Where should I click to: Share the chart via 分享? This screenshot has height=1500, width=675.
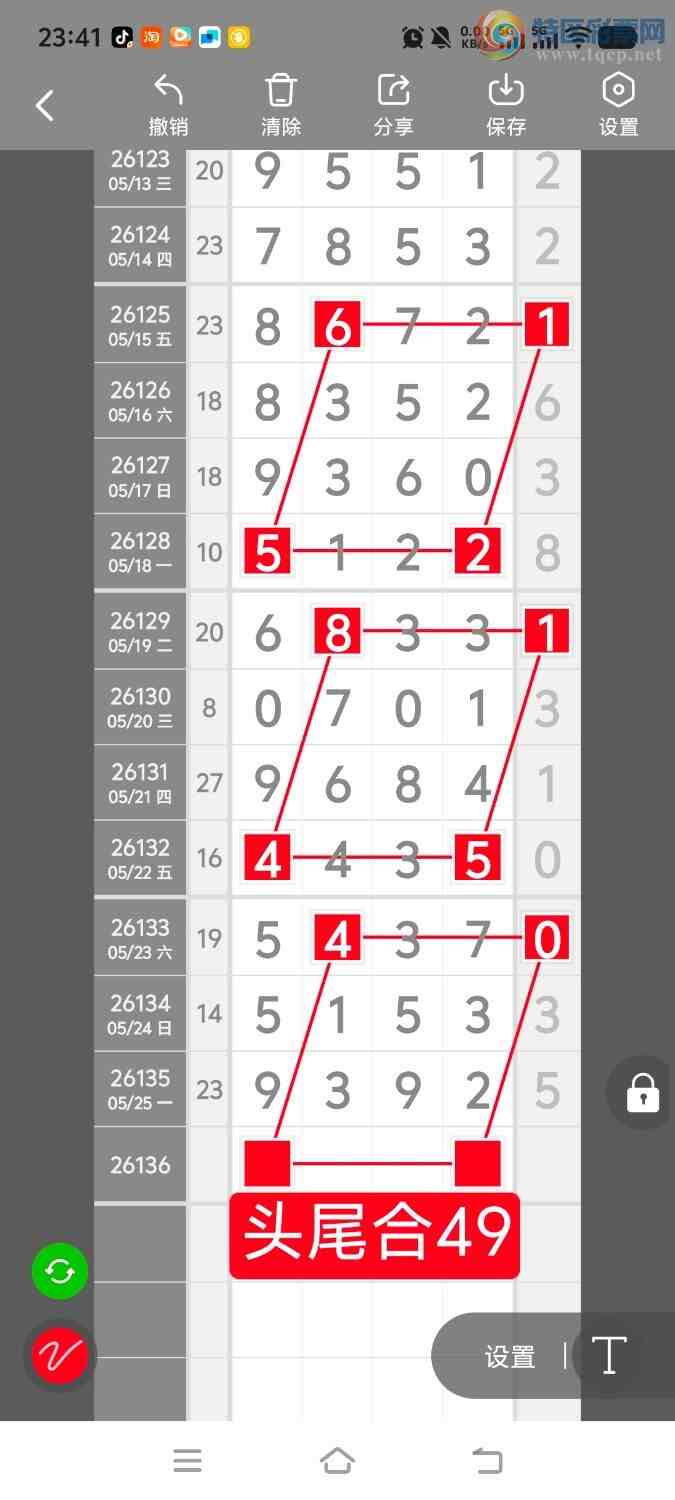pos(394,105)
